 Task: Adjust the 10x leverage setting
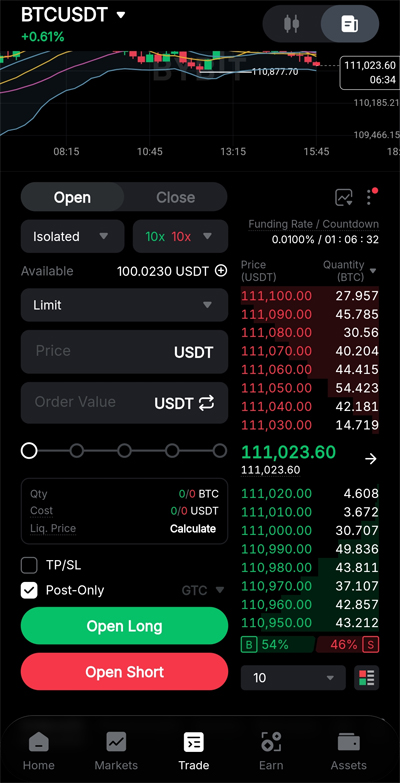point(180,236)
